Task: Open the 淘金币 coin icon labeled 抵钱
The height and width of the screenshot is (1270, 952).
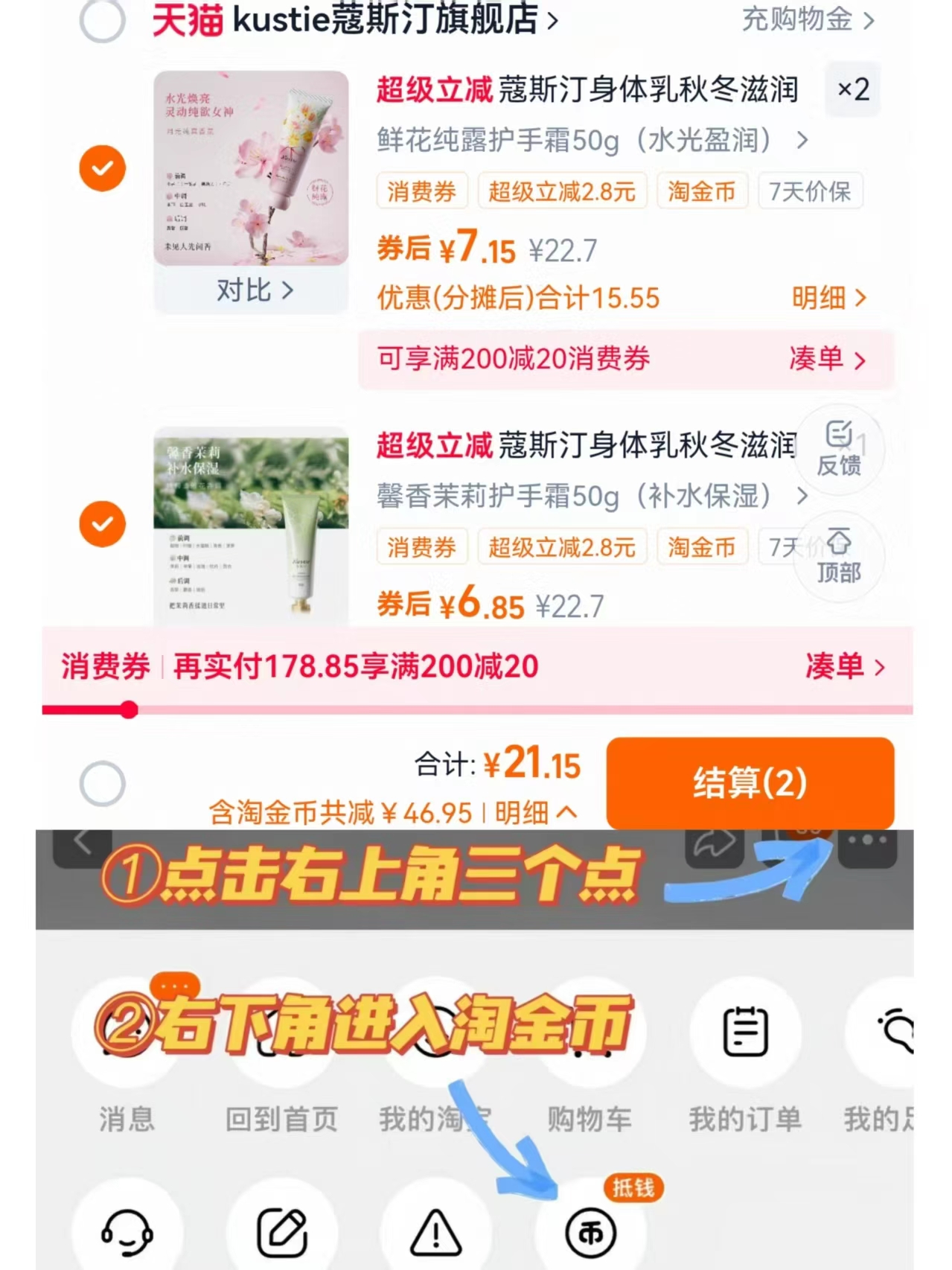Action: pyautogui.click(x=590, y=1231)
